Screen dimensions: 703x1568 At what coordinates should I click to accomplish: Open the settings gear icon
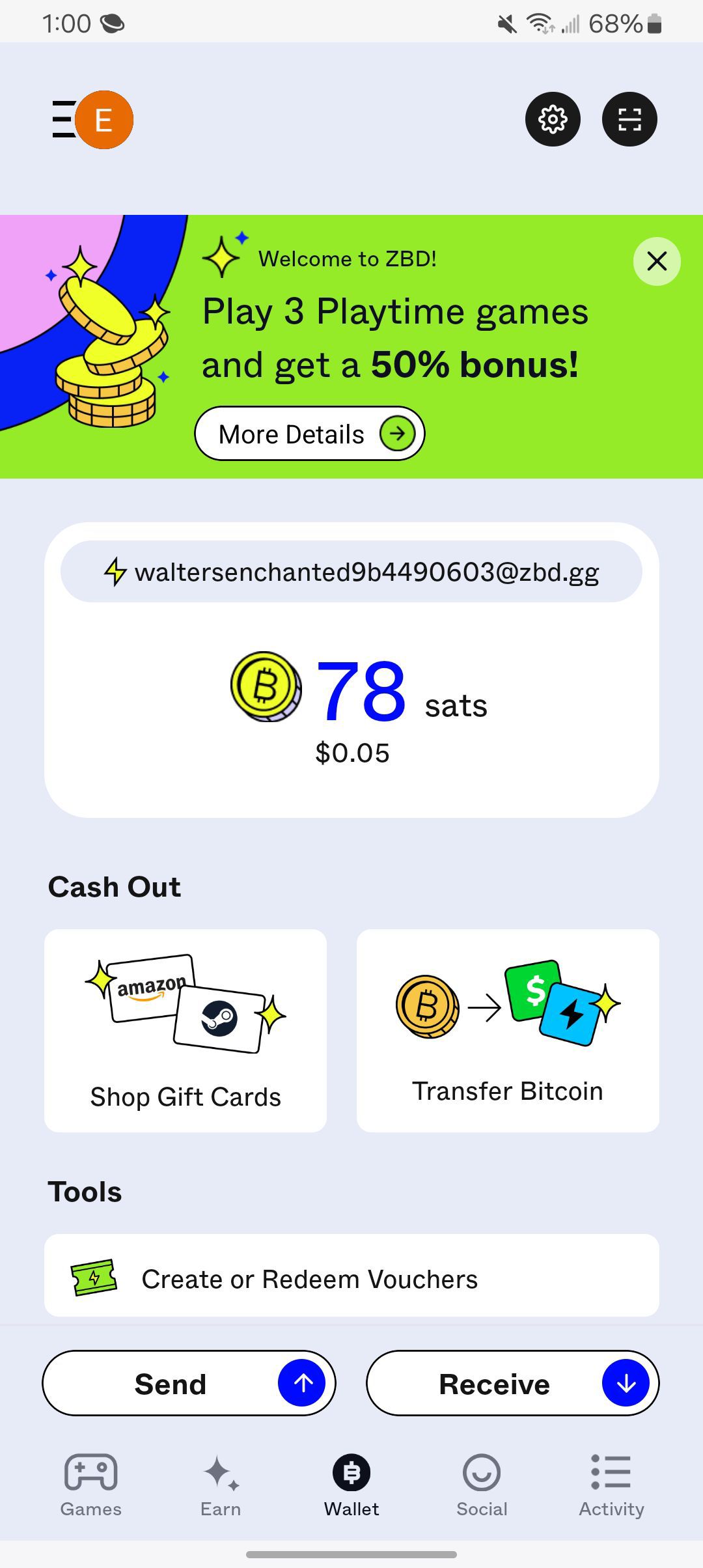[553, 119]
